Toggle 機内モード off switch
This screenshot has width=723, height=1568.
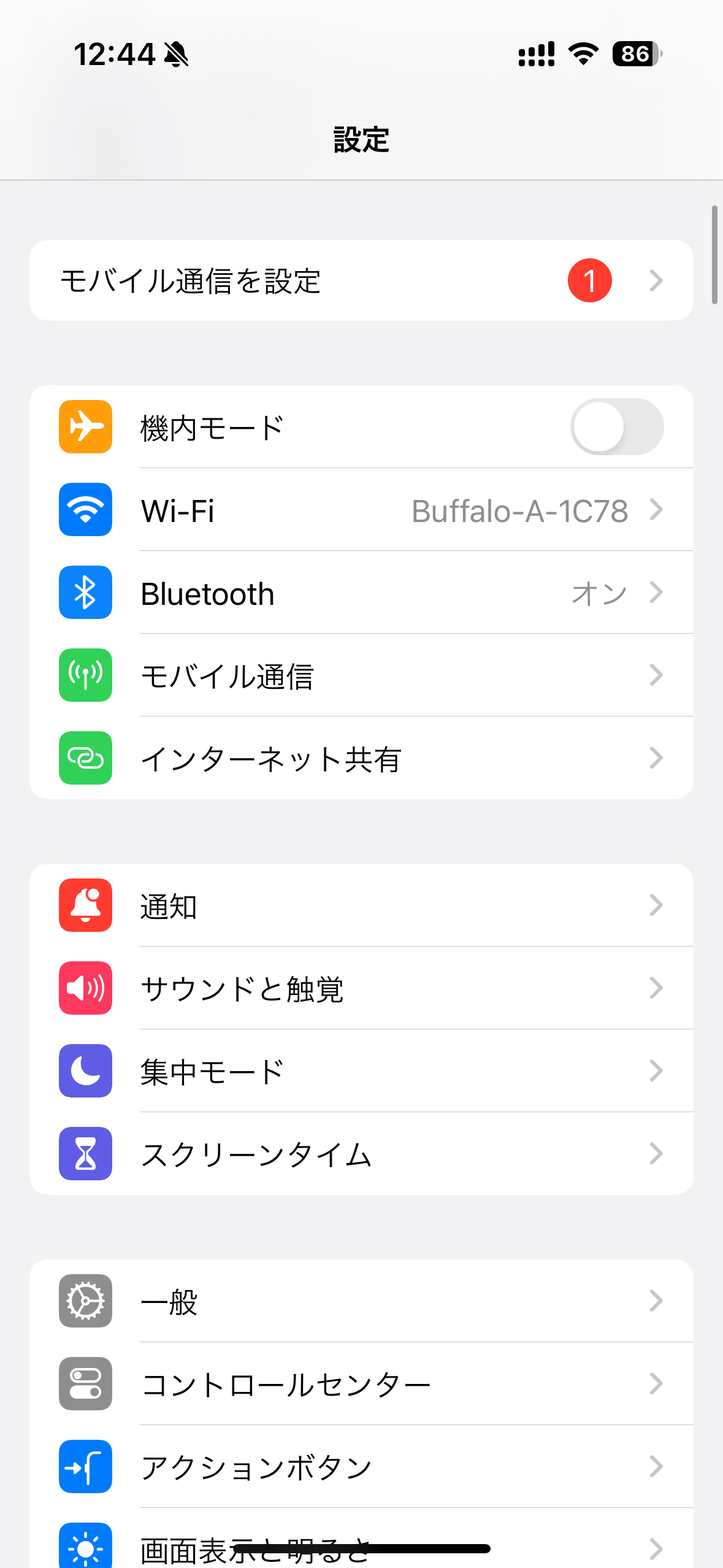[618, 427]
